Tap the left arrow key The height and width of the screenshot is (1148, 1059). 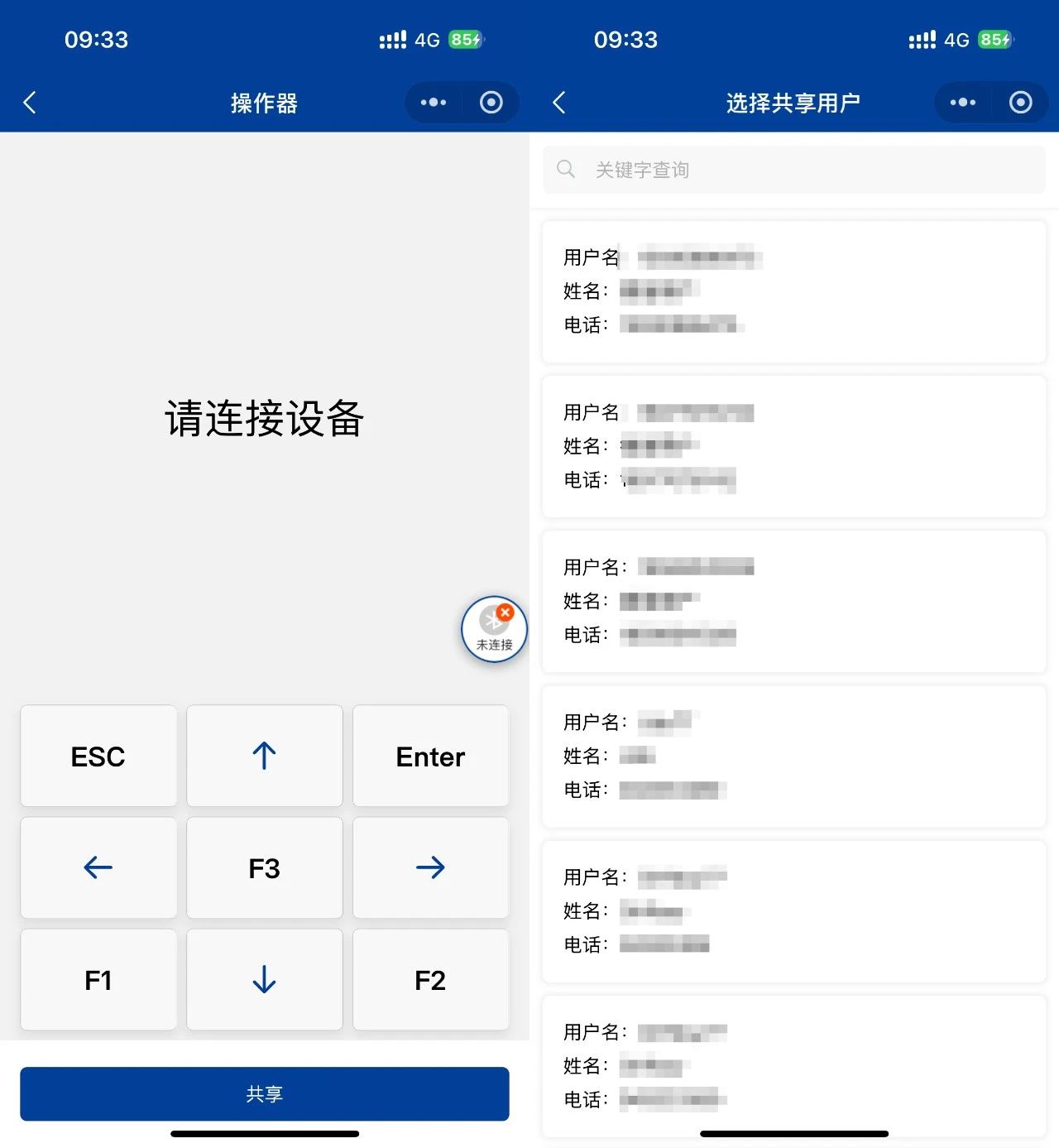pos(98,867)
